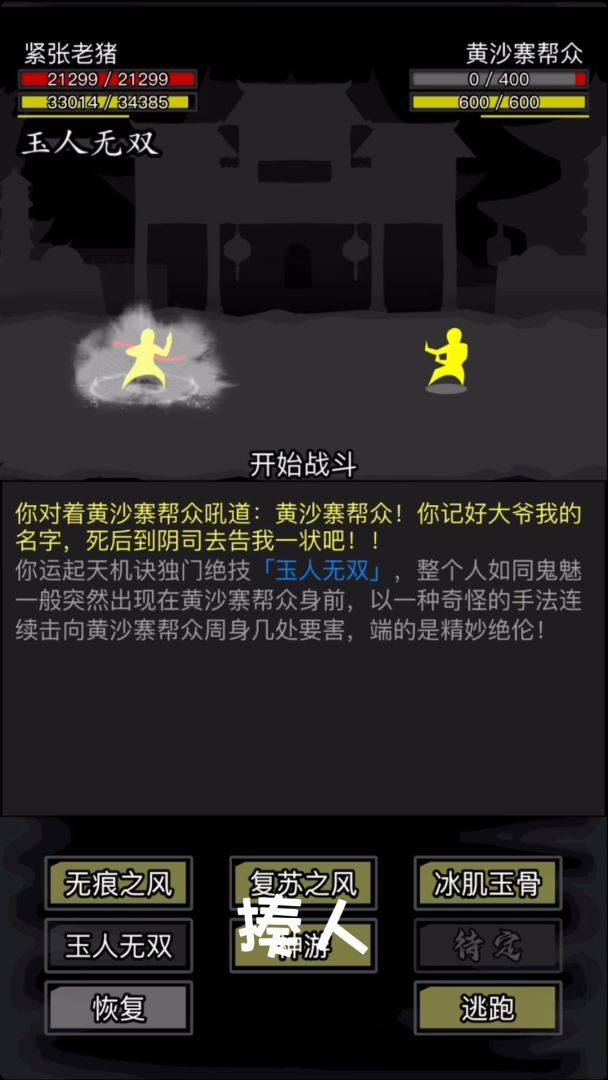Tap the greyed-out 待定 button
Screen dimensions: 608x1080
[x=487, y=946]
